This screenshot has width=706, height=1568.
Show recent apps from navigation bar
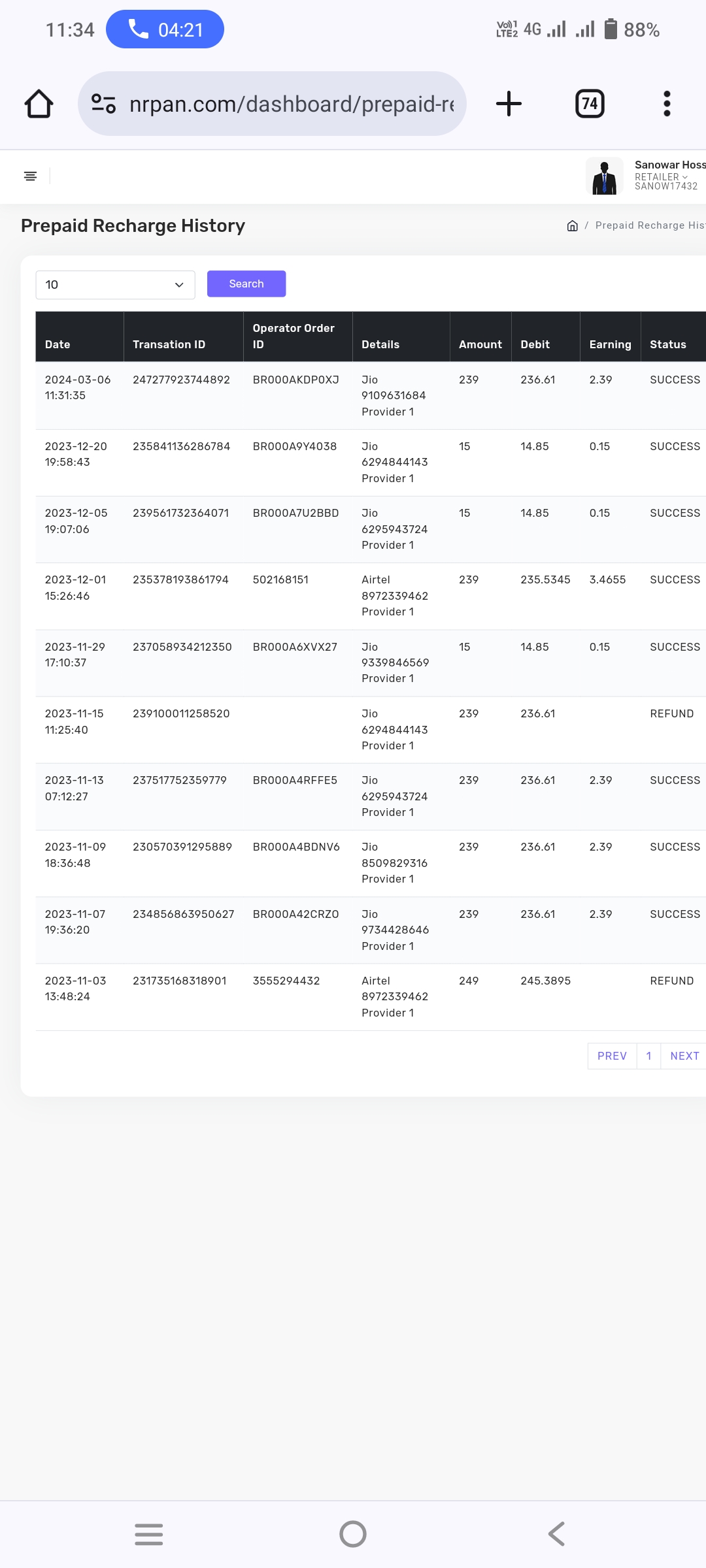pyautogui.click(x=149, y=1534)
